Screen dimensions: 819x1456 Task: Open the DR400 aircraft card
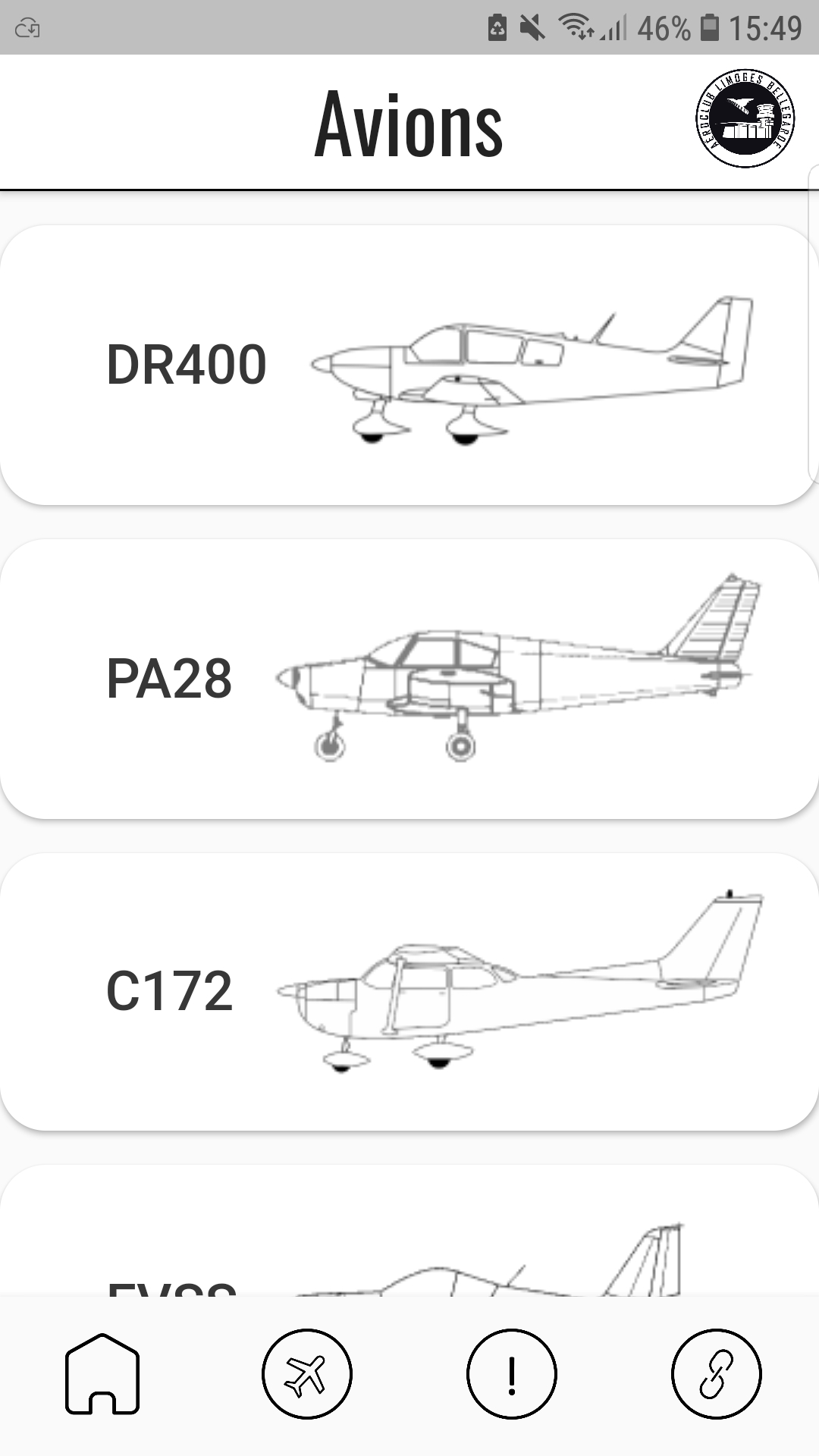[409, 365]
